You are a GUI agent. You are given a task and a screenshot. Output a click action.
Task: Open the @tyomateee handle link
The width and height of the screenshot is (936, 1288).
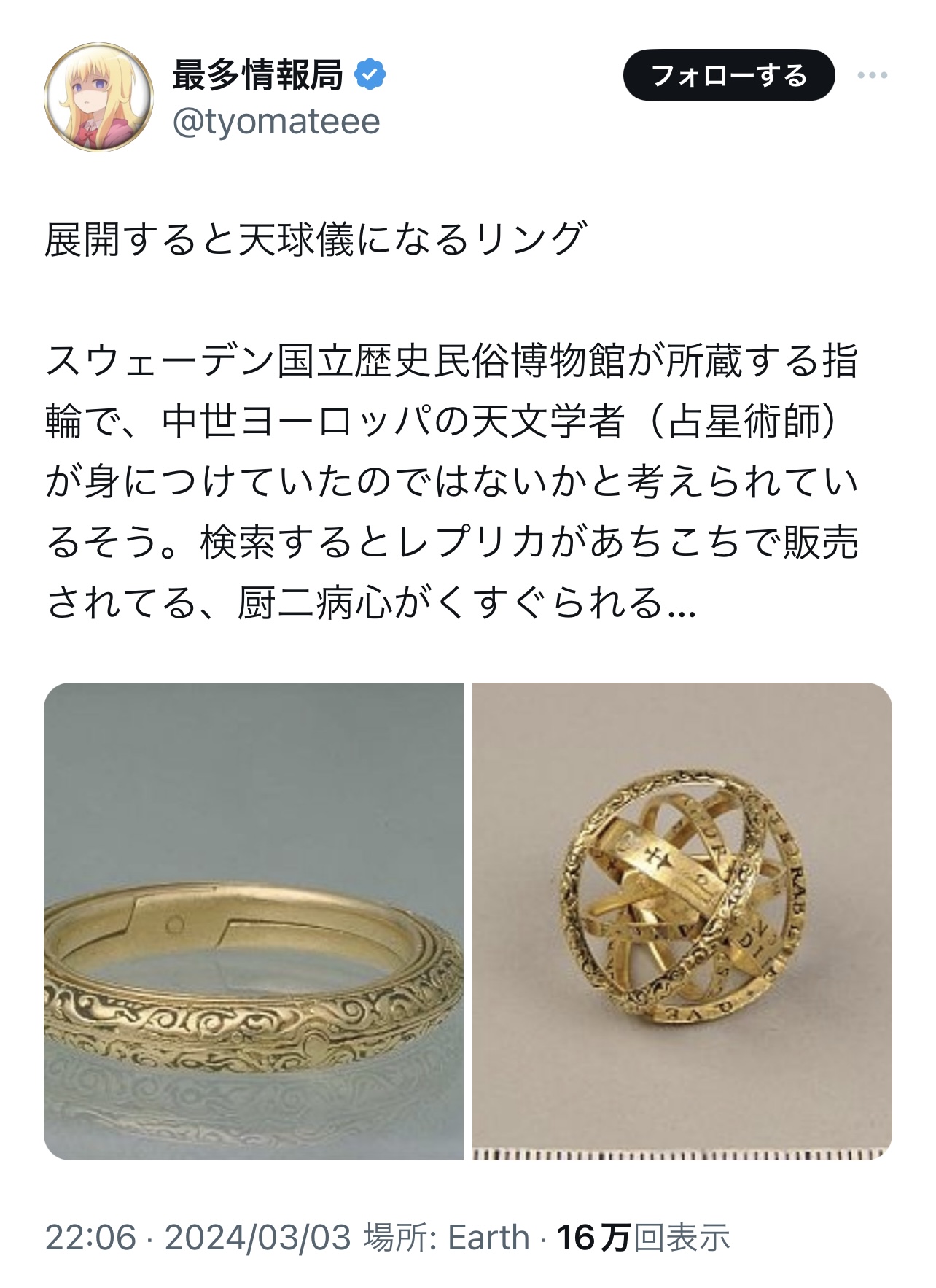click(276, 122)
